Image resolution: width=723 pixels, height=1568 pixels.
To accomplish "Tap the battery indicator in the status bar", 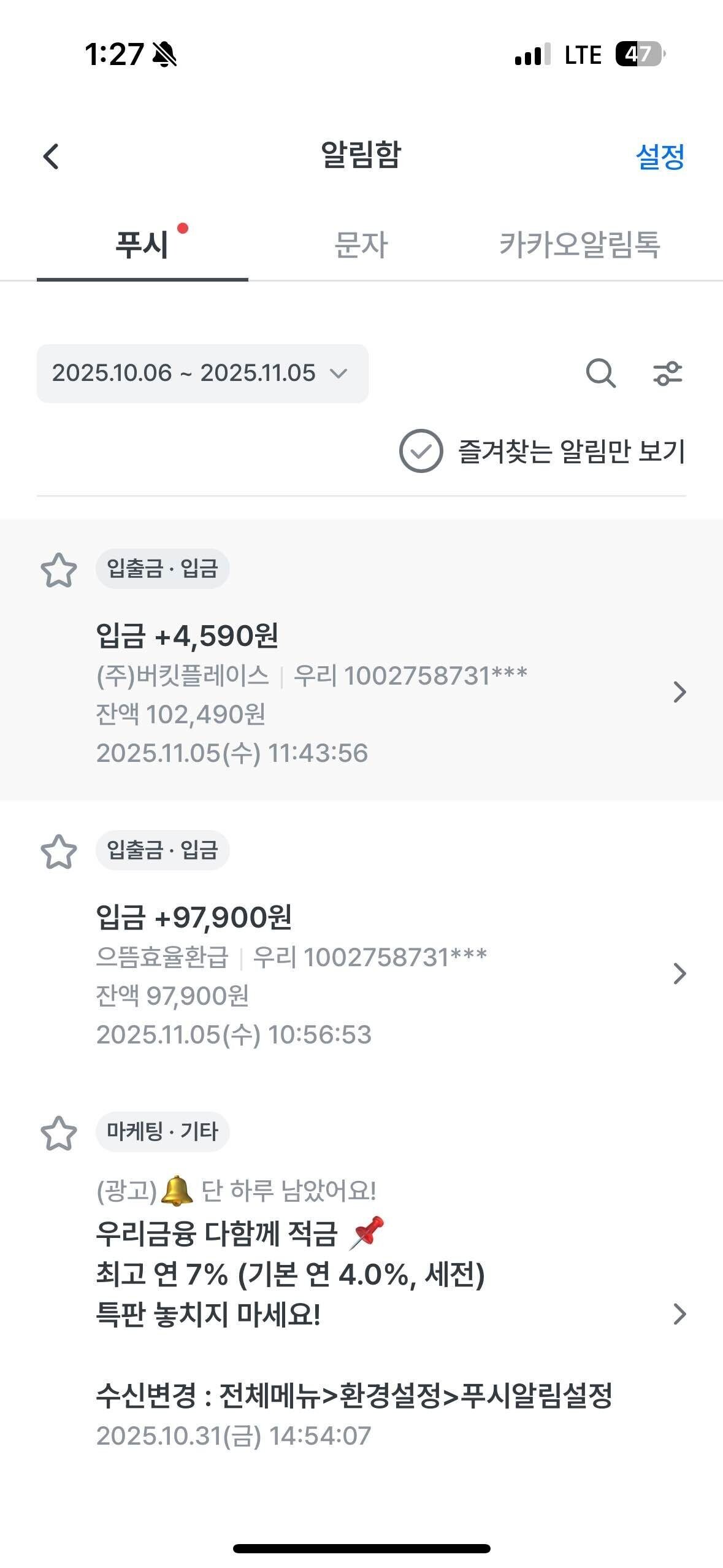I will coord(640,54).
